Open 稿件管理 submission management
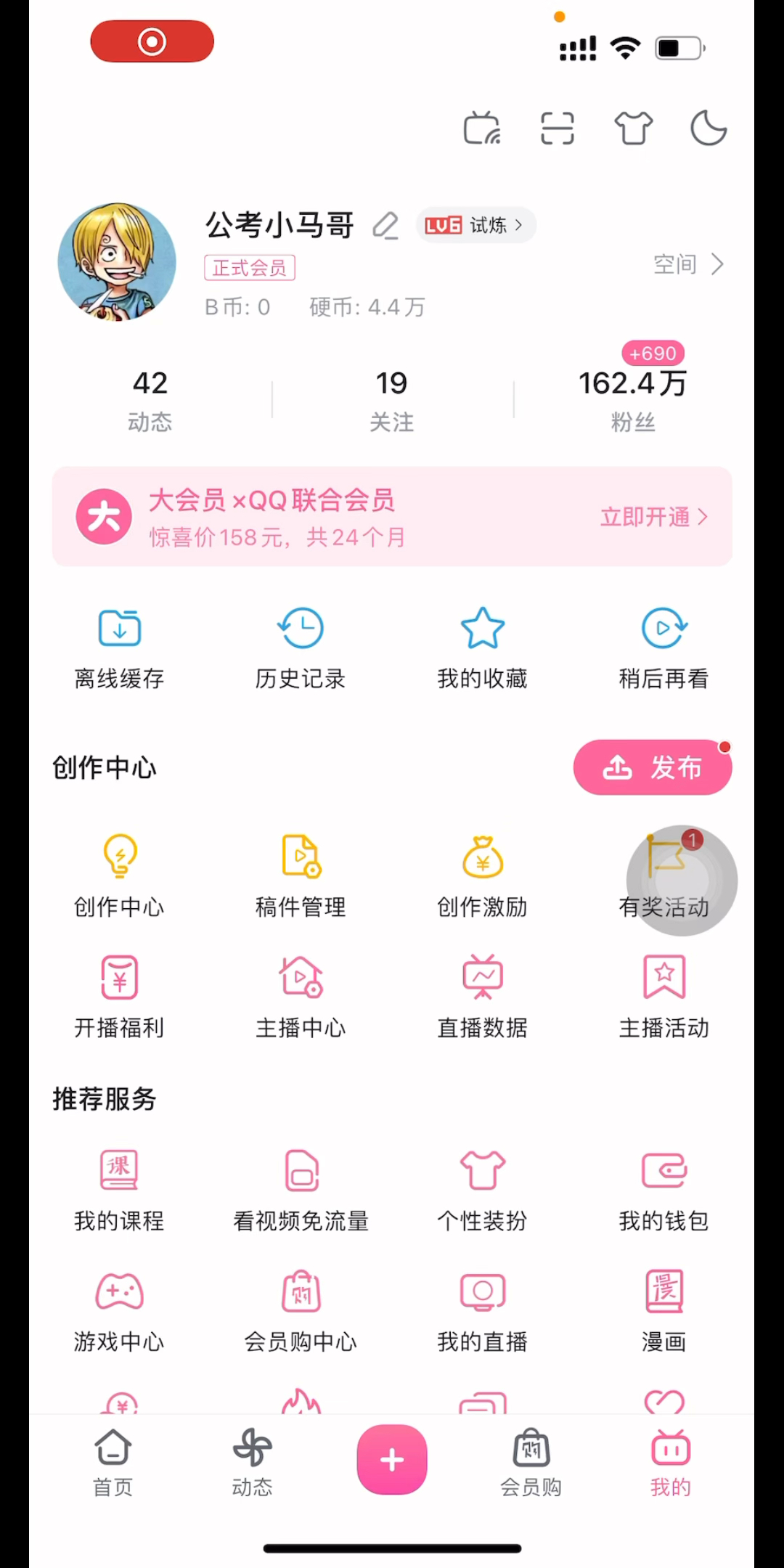Viewport: 784px width, 1568px height. (301, 876)
